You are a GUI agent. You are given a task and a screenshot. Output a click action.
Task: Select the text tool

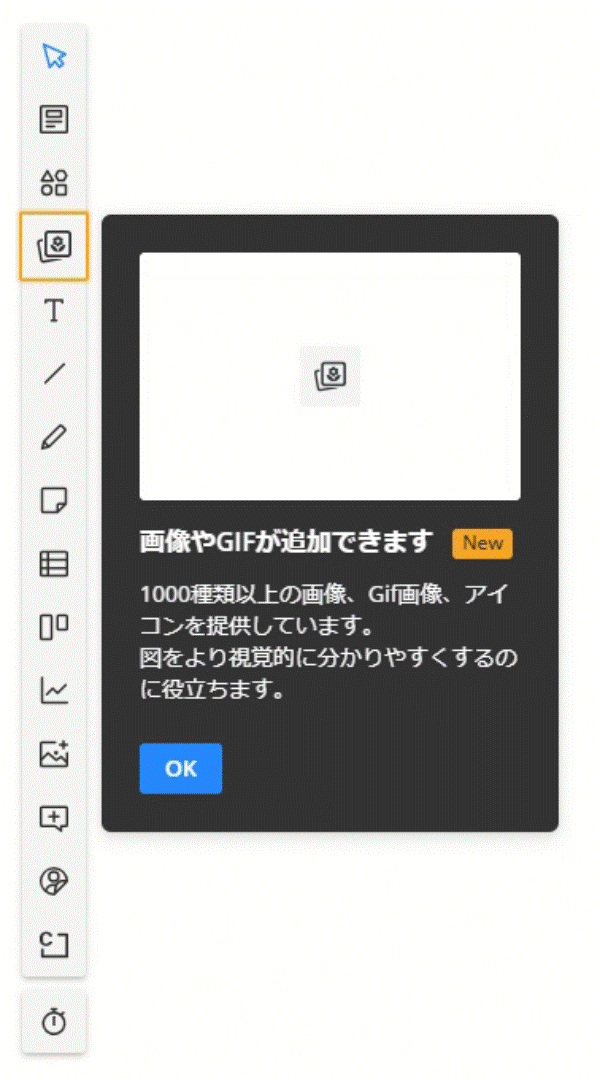(54, 311)
